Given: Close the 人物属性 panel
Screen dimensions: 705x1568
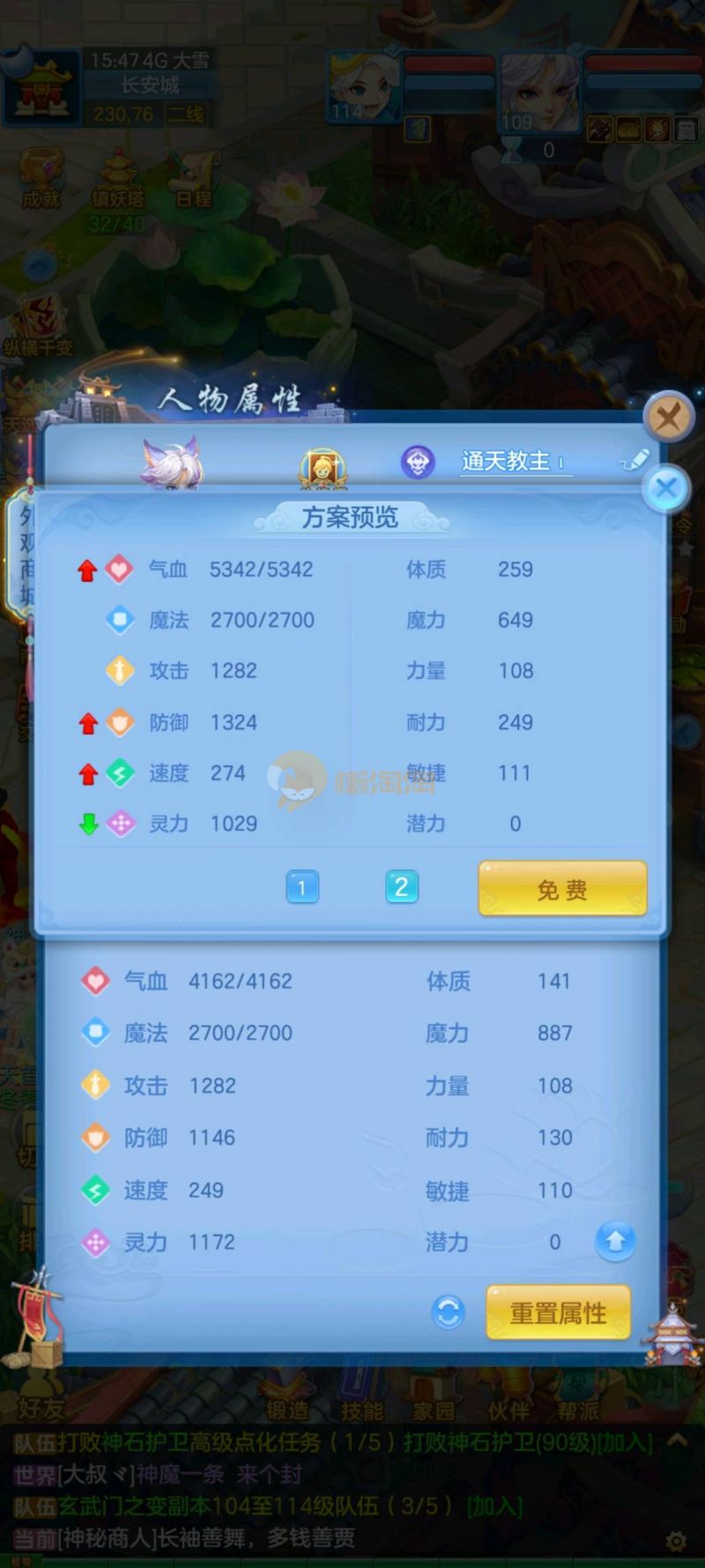Looking at the screenshot, I should click(x=668, y=417).
